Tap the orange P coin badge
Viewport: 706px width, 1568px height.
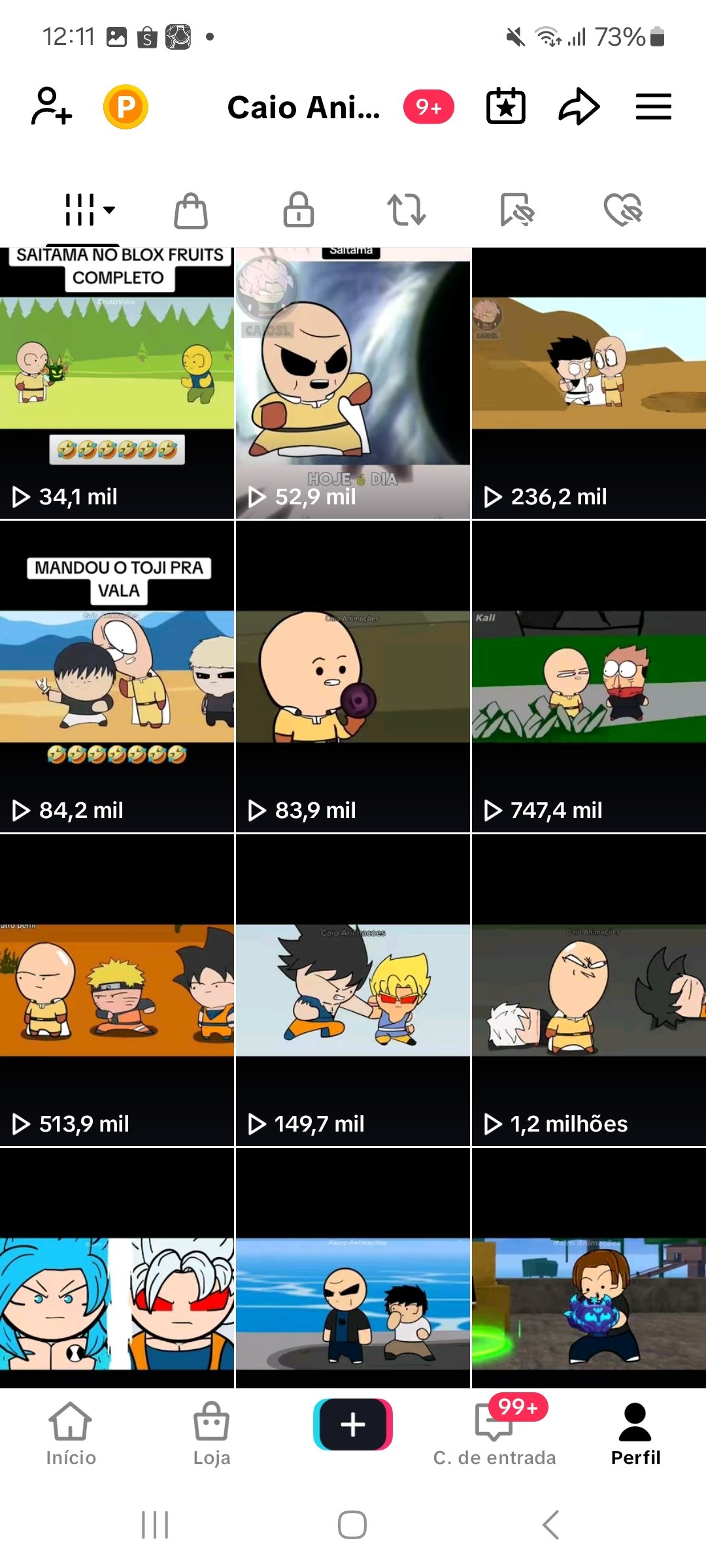click(x=126, y=106)
